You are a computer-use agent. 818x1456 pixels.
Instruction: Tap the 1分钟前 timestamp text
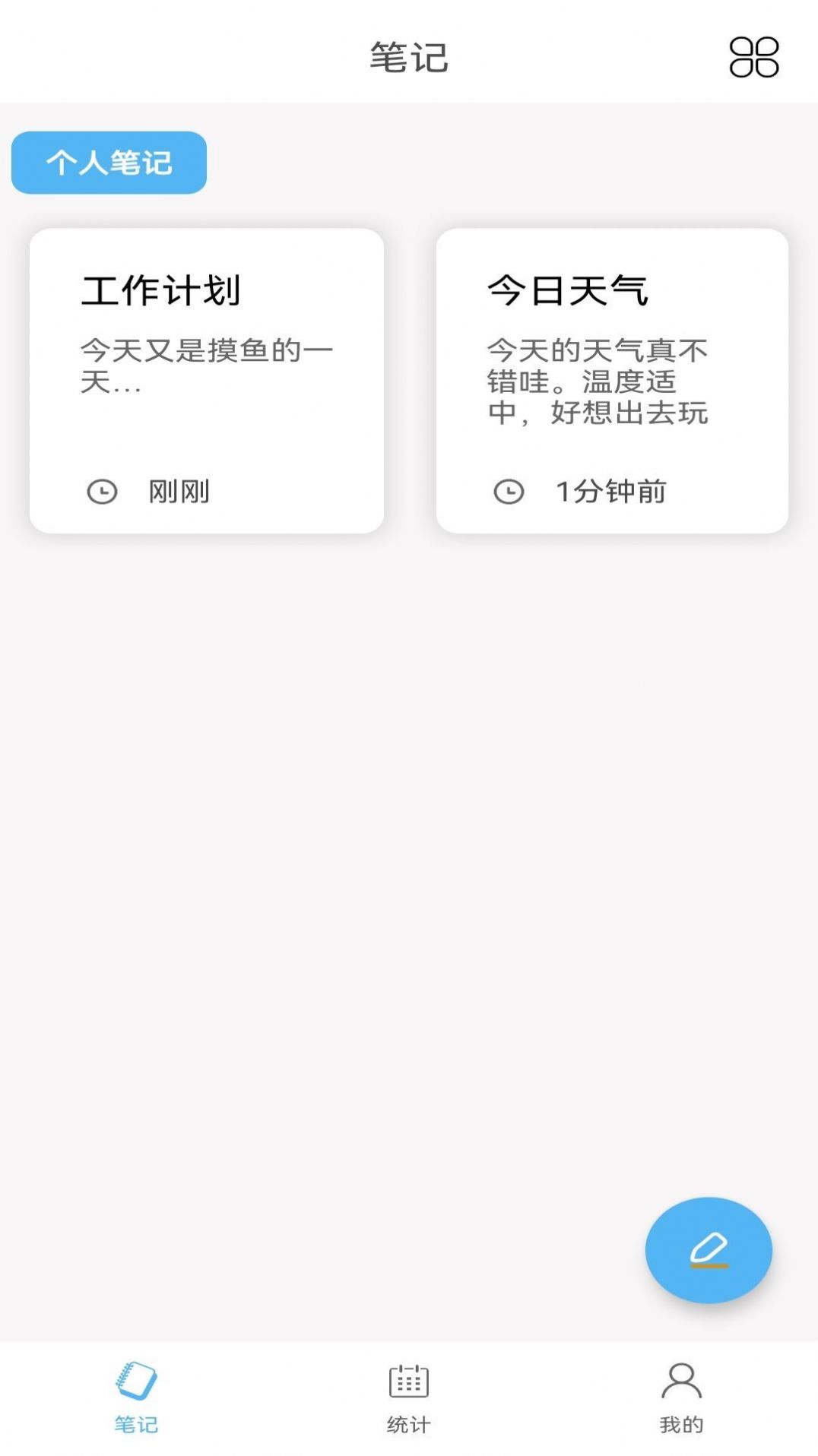(611, 492)
